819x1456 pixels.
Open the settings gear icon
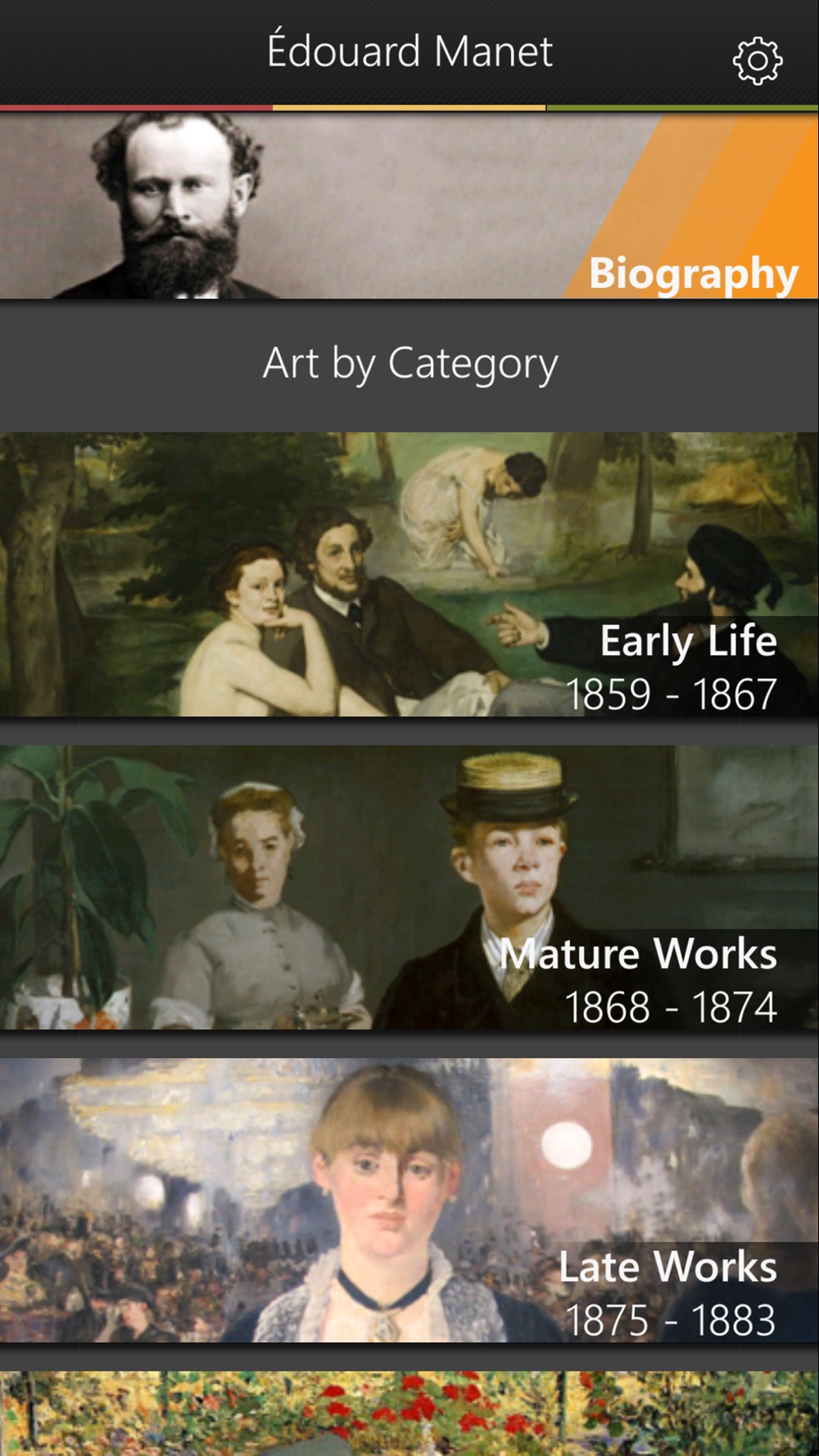(x=758, y=60)
